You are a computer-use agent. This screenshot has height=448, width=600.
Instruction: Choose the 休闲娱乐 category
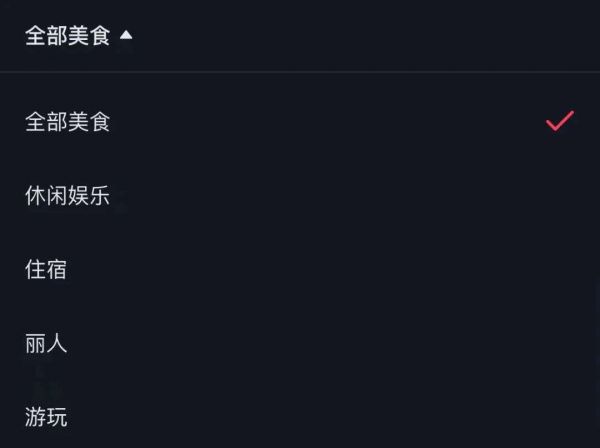click(68, 196)
